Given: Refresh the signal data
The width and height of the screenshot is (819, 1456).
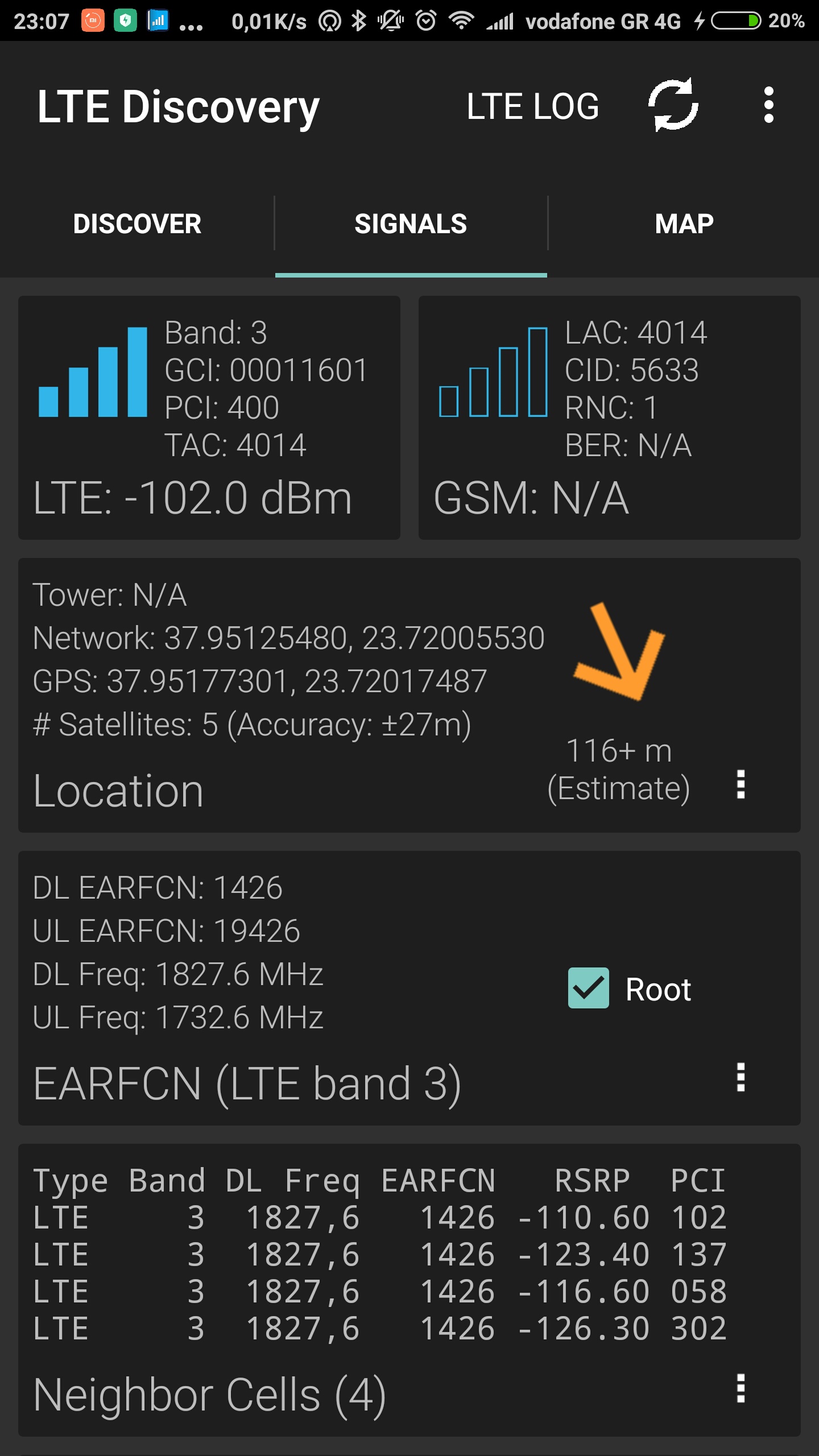Looking at the screenshot, I should [x=673, y=105].
